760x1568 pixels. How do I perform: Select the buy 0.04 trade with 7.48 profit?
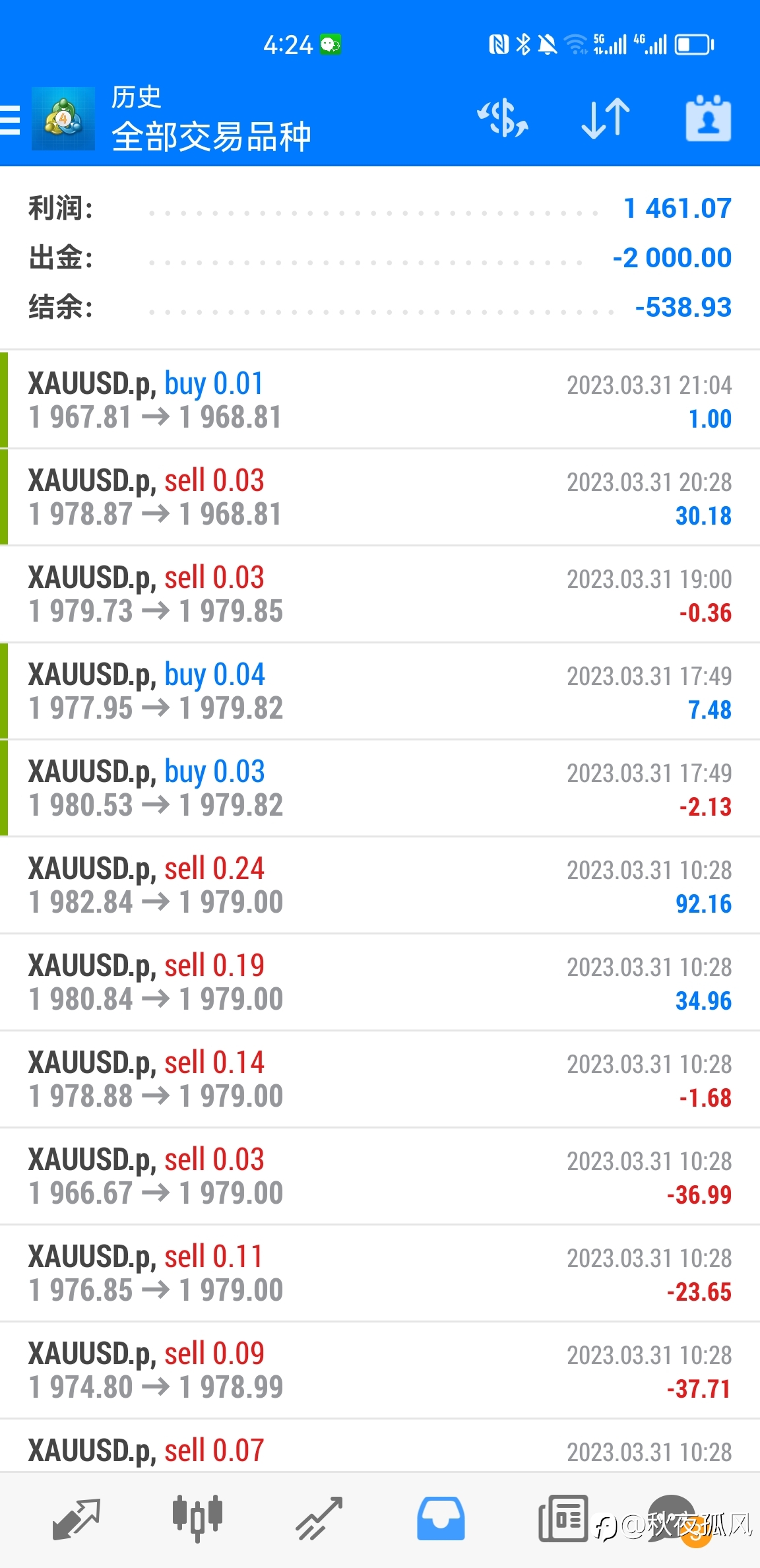[380, 691]
